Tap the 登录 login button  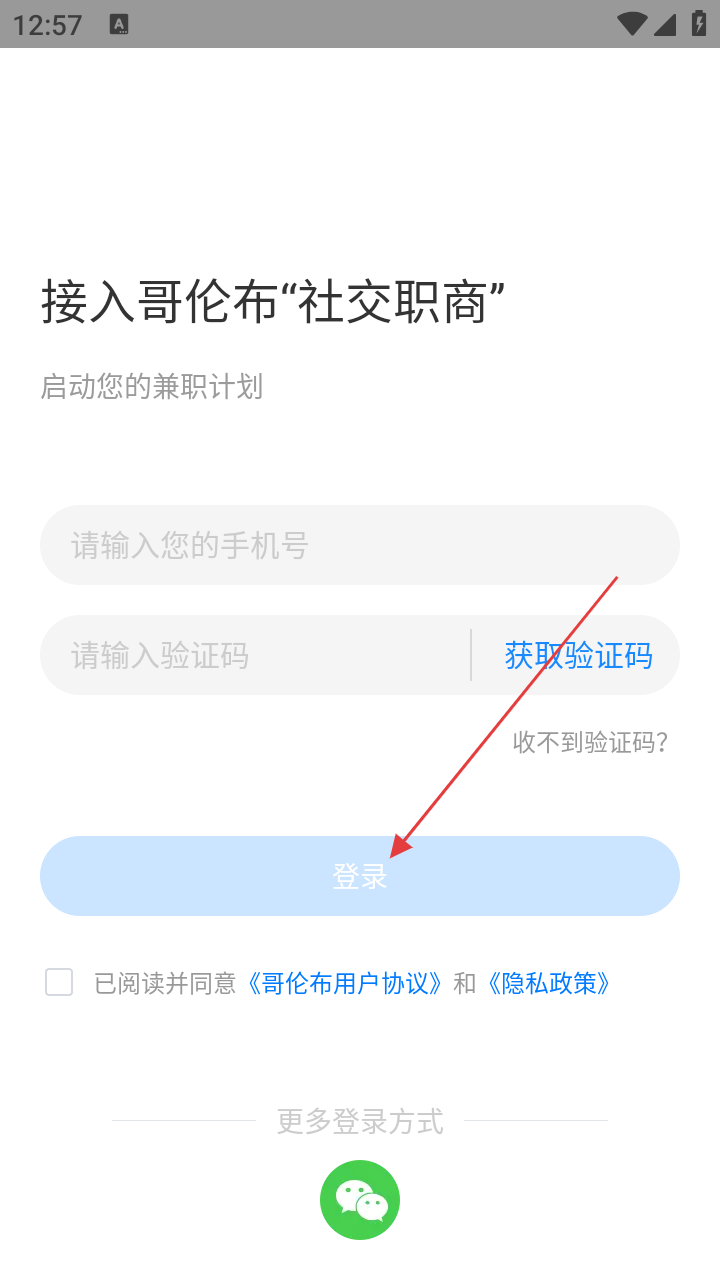(x=360, y=876)
